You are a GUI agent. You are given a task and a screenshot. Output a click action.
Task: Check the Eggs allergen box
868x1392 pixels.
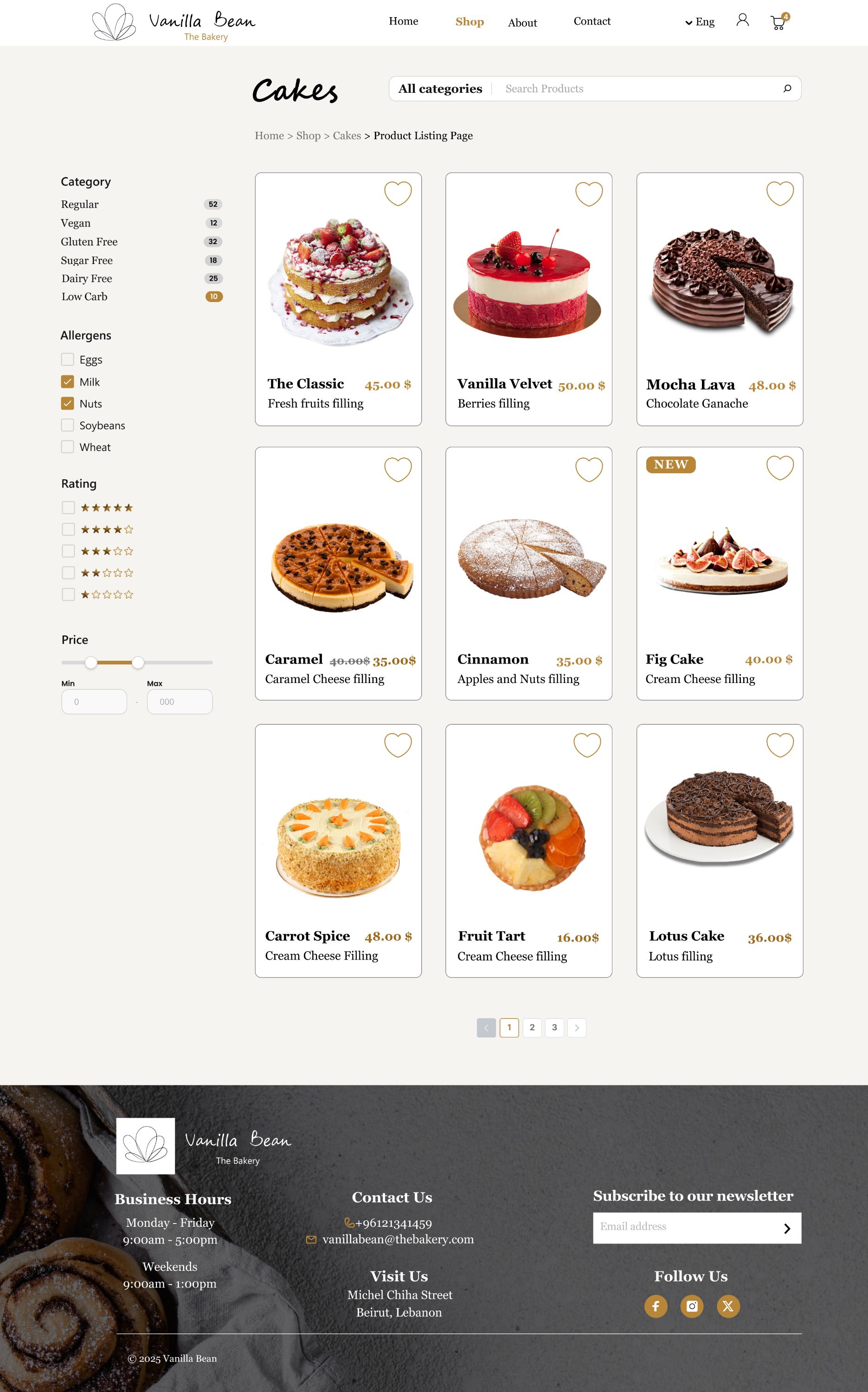[68, 359]
